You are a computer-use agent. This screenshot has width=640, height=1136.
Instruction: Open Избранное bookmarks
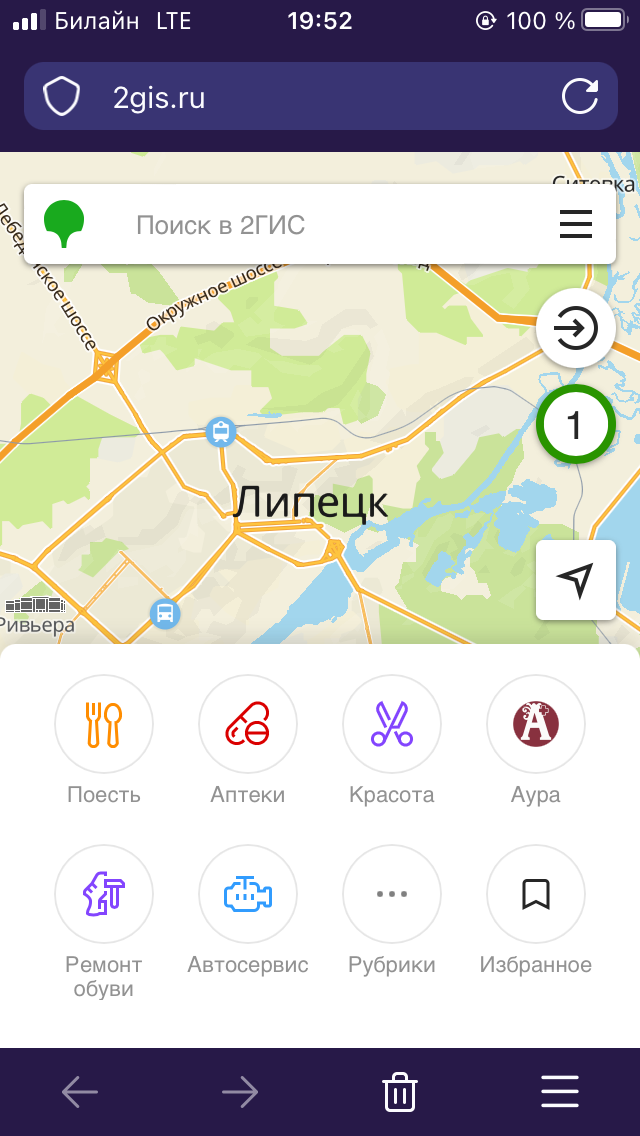[536, 911]
